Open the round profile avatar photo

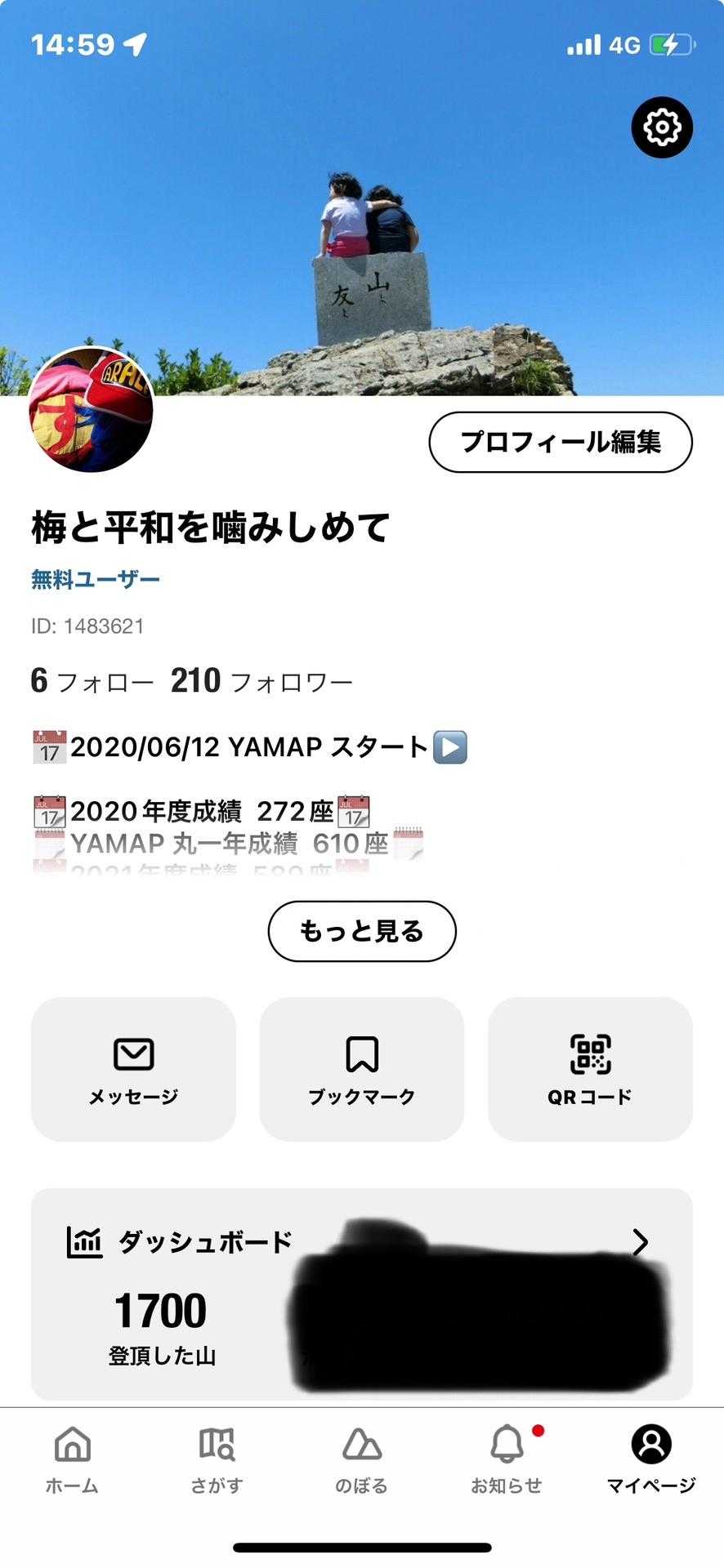click(92, 410)
